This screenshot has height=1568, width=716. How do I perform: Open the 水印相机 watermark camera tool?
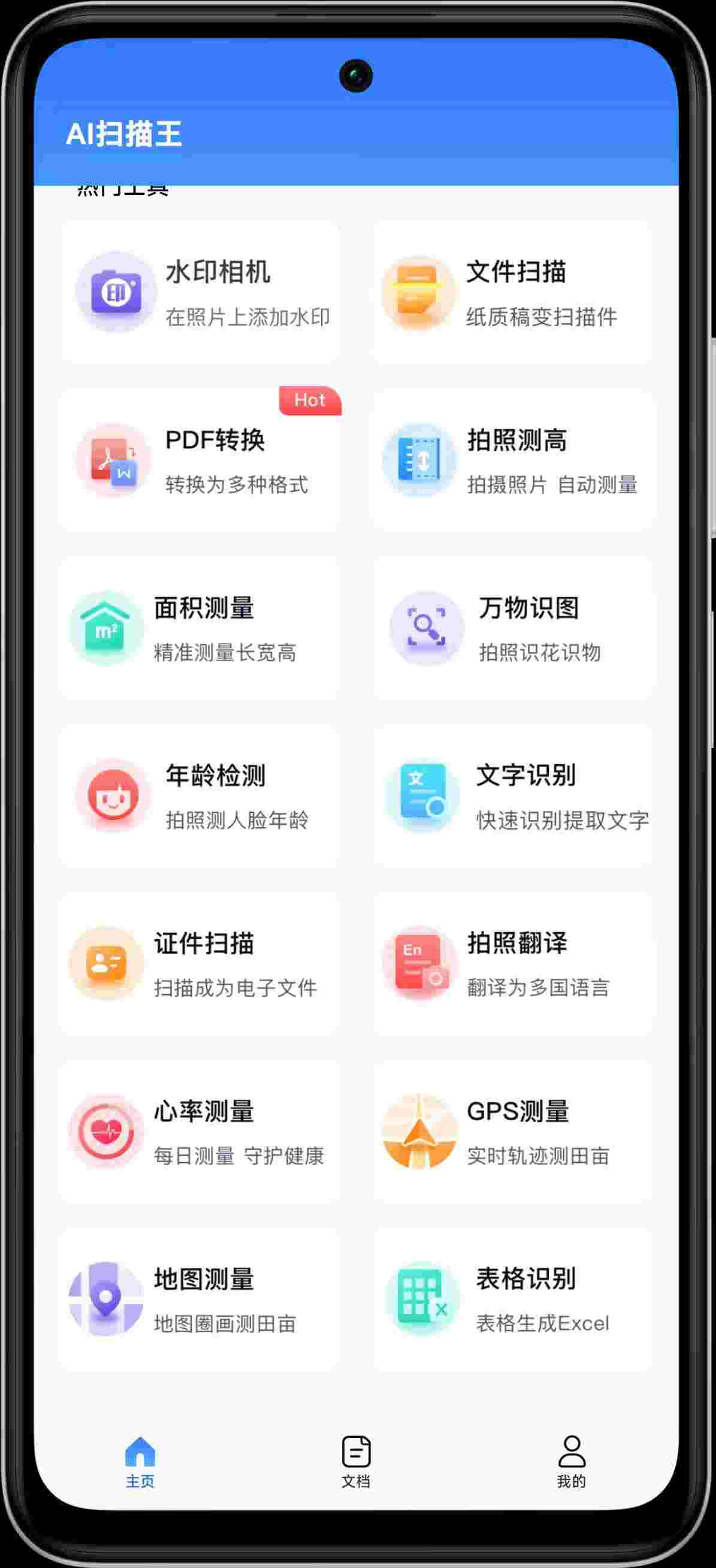[x=201, y=293]
